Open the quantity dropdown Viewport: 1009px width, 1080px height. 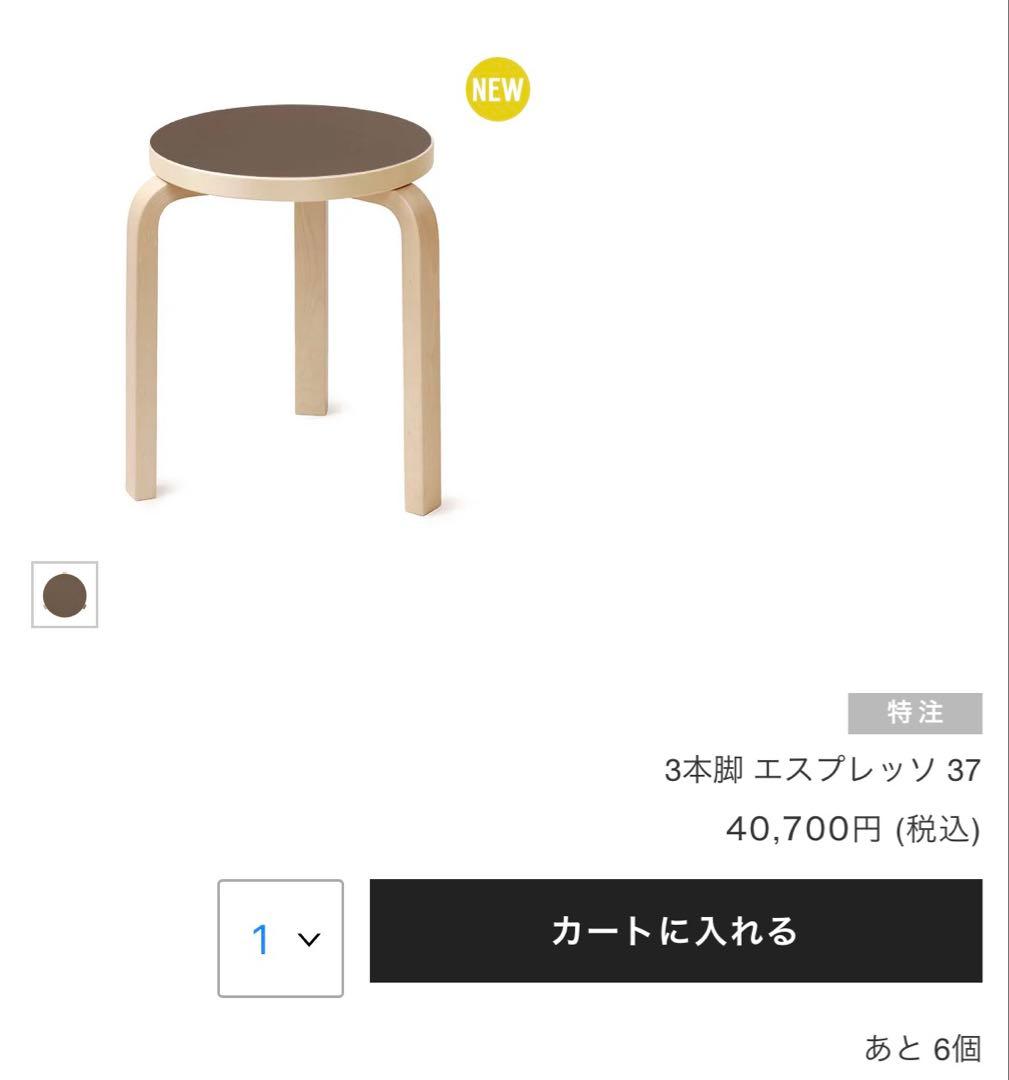pyautogui.click(x=281, y=938)
